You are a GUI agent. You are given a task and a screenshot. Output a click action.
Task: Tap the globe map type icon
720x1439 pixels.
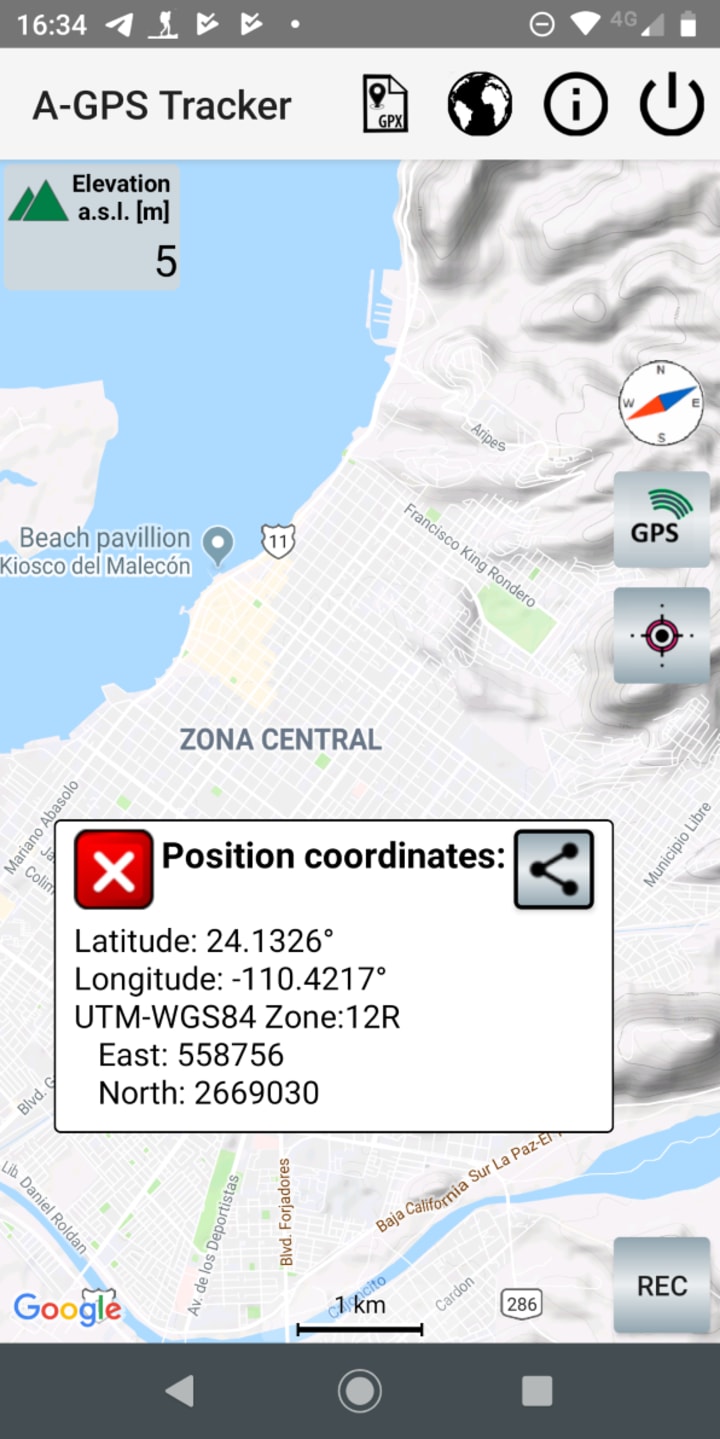tap(480, 104)
